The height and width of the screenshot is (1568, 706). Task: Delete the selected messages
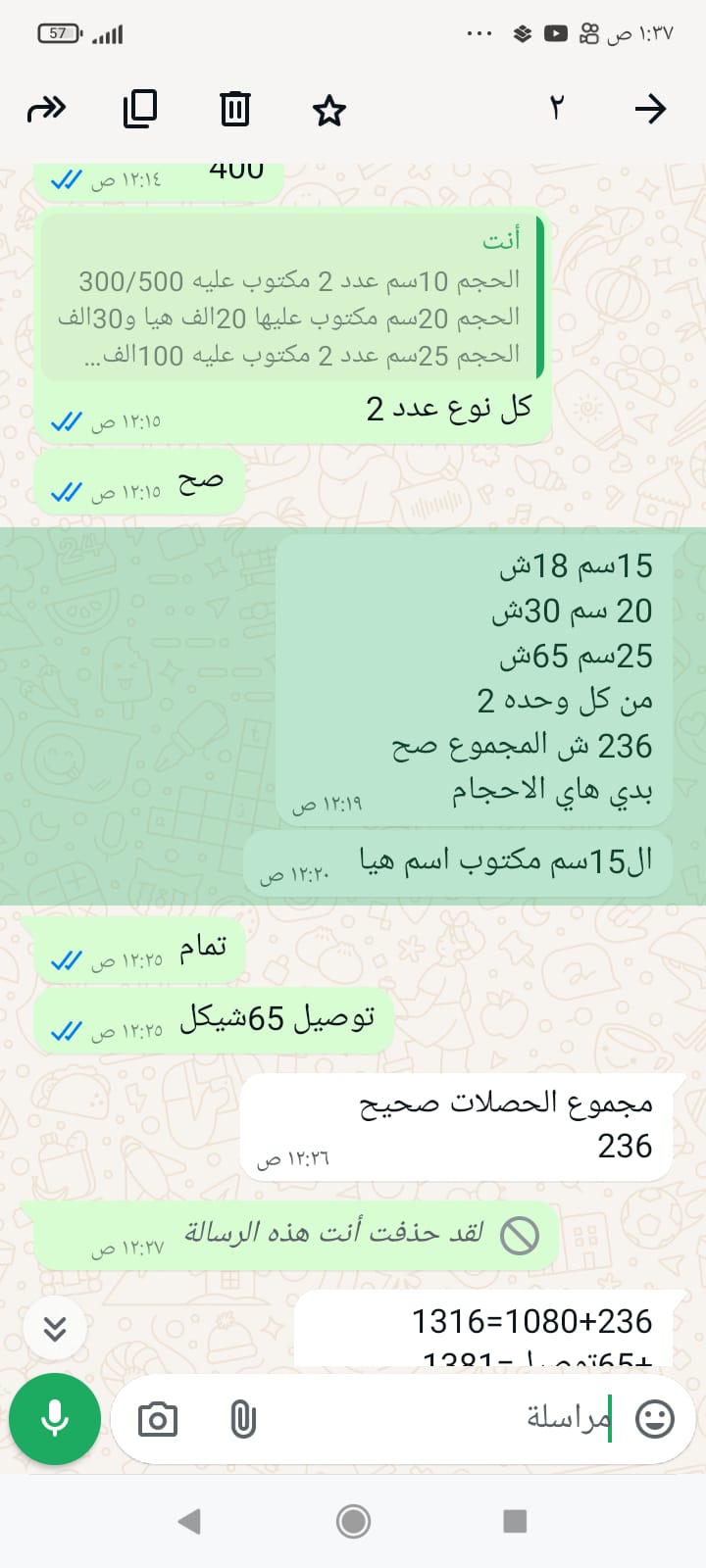(234, 109)
